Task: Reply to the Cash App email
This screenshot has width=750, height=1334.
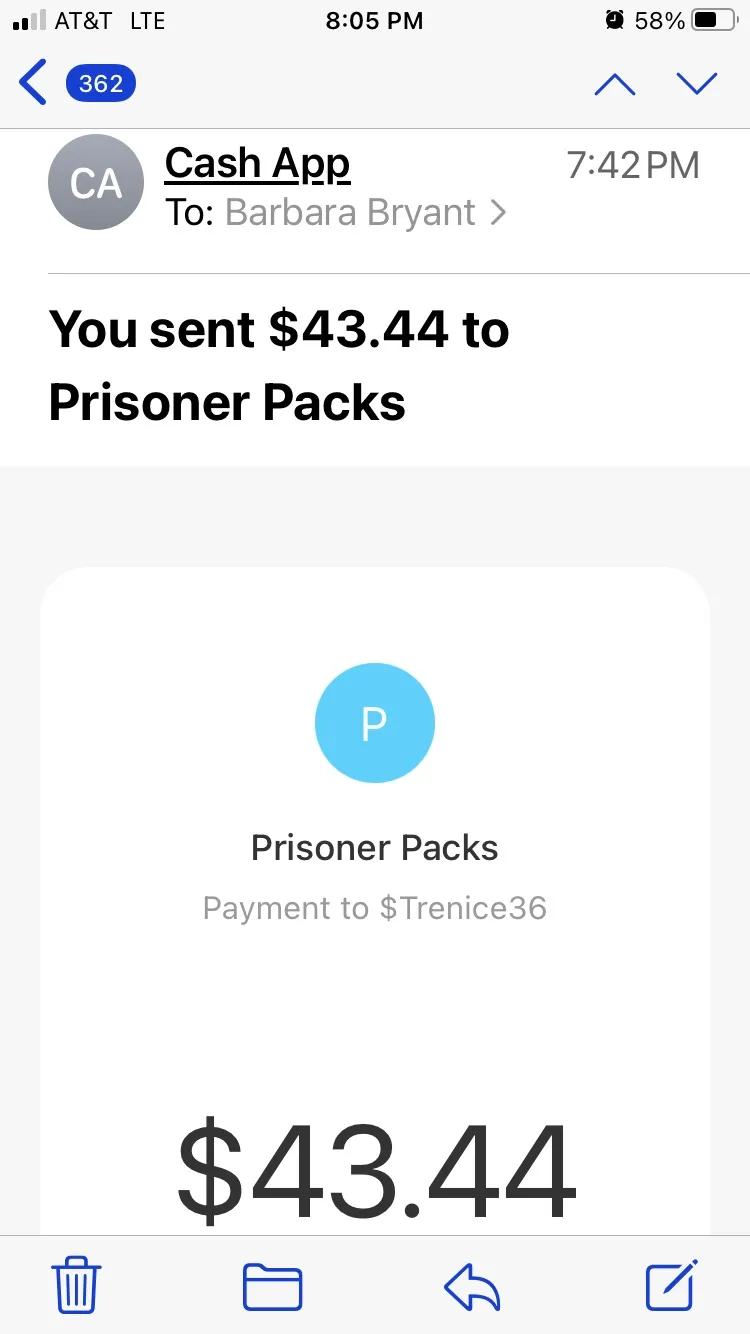Action: [472, 1286]
